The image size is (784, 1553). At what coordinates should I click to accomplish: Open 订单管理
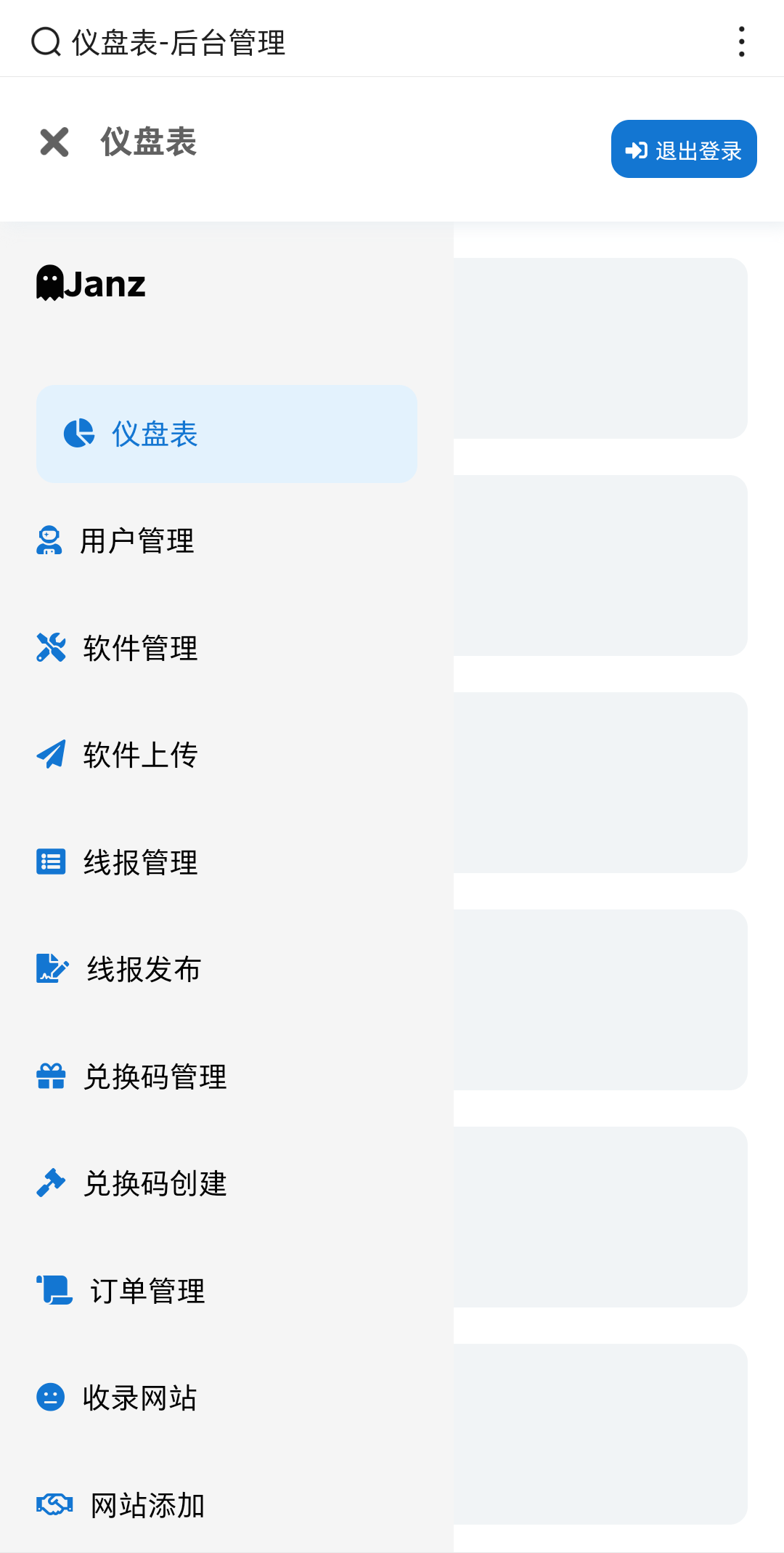tap(226, 1291)
